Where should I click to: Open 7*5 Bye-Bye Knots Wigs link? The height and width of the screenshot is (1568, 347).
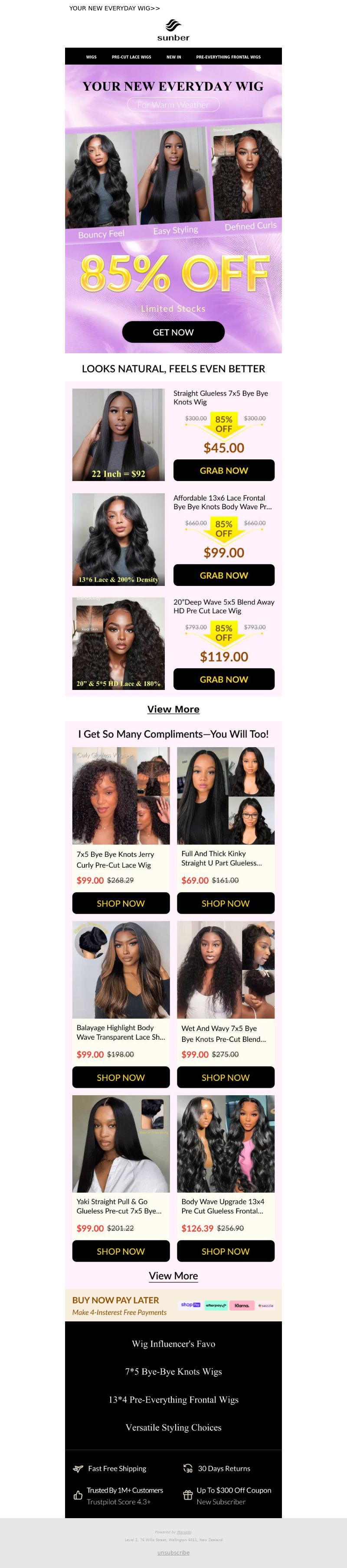pos(173,1371)
